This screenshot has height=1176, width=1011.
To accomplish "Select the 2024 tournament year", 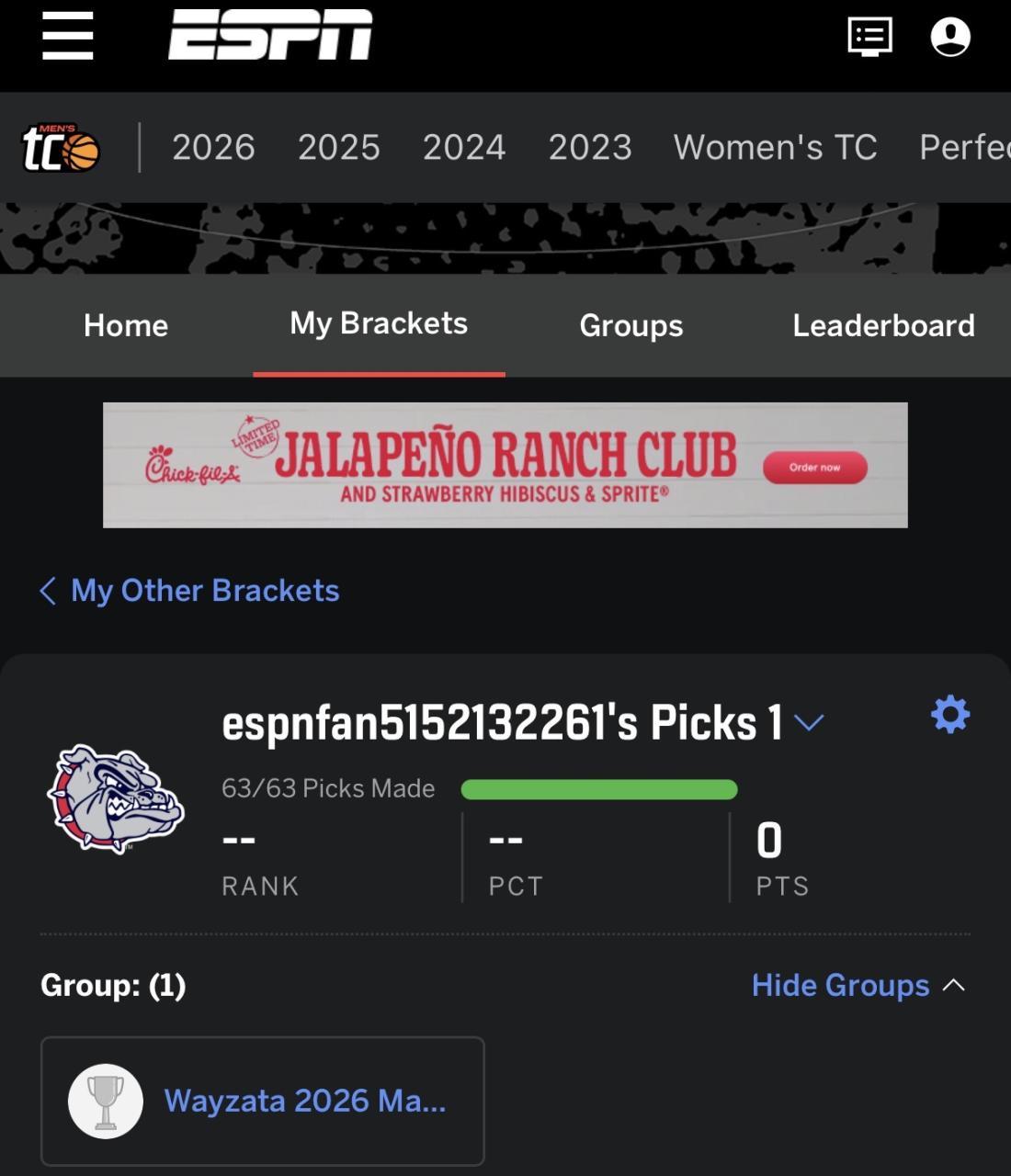I will click(x=464, y=147).
